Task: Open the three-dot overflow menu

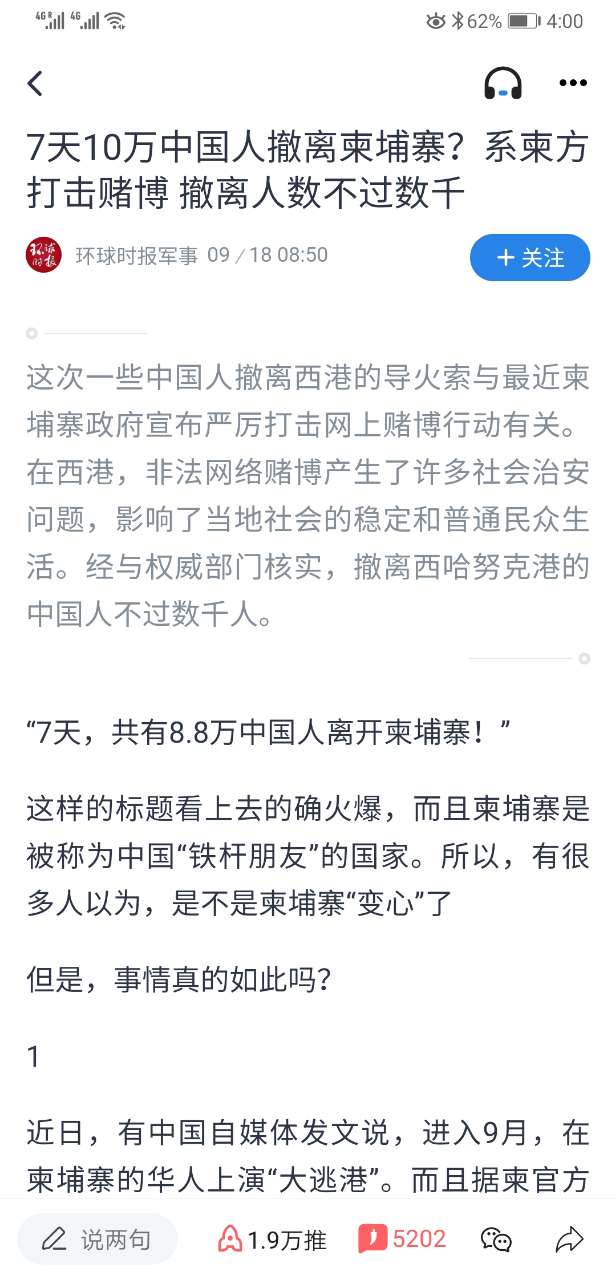Action: 574,84
